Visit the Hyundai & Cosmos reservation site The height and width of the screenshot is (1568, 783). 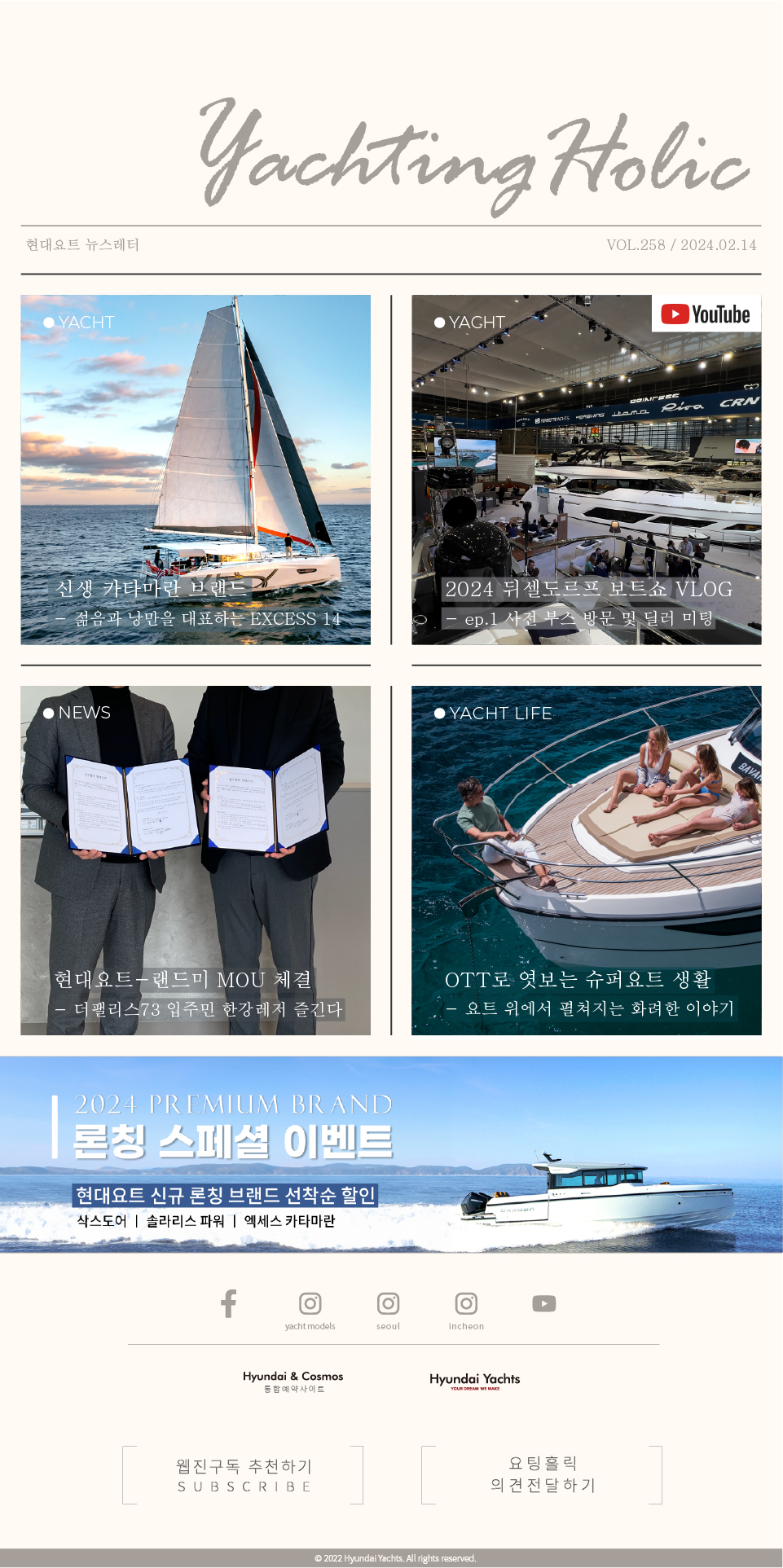293,1381
